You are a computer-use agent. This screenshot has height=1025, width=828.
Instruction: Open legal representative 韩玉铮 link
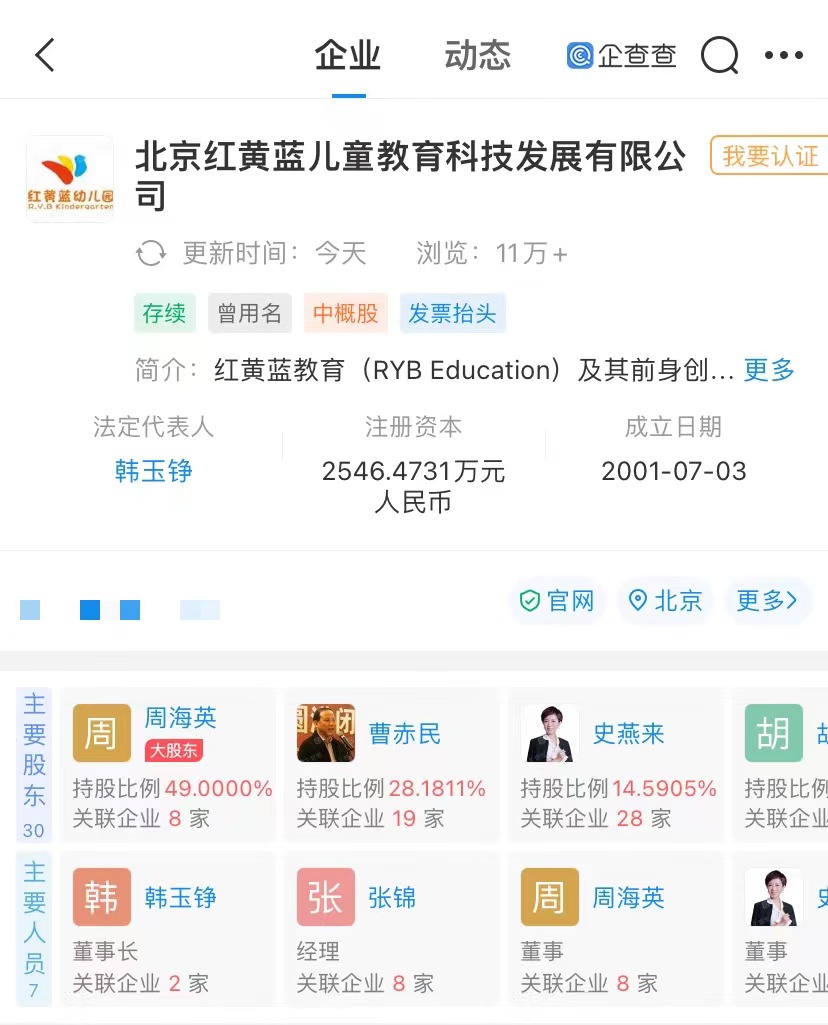coord(153,471)
